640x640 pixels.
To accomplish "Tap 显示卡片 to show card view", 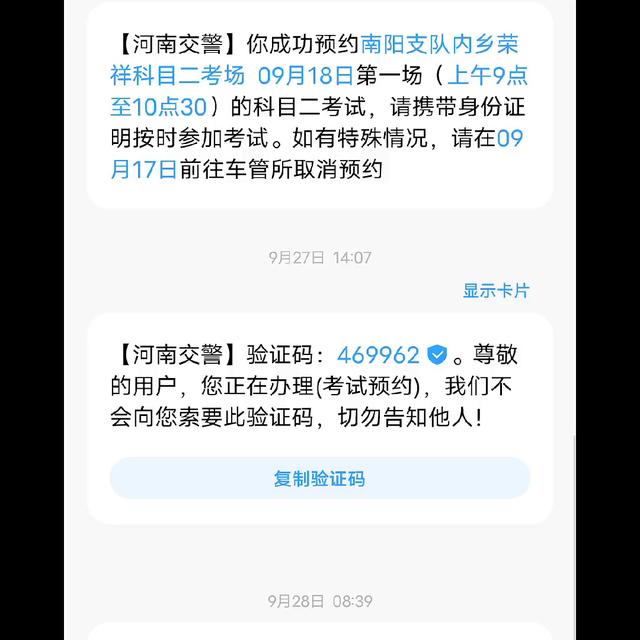I will (496, 291).
